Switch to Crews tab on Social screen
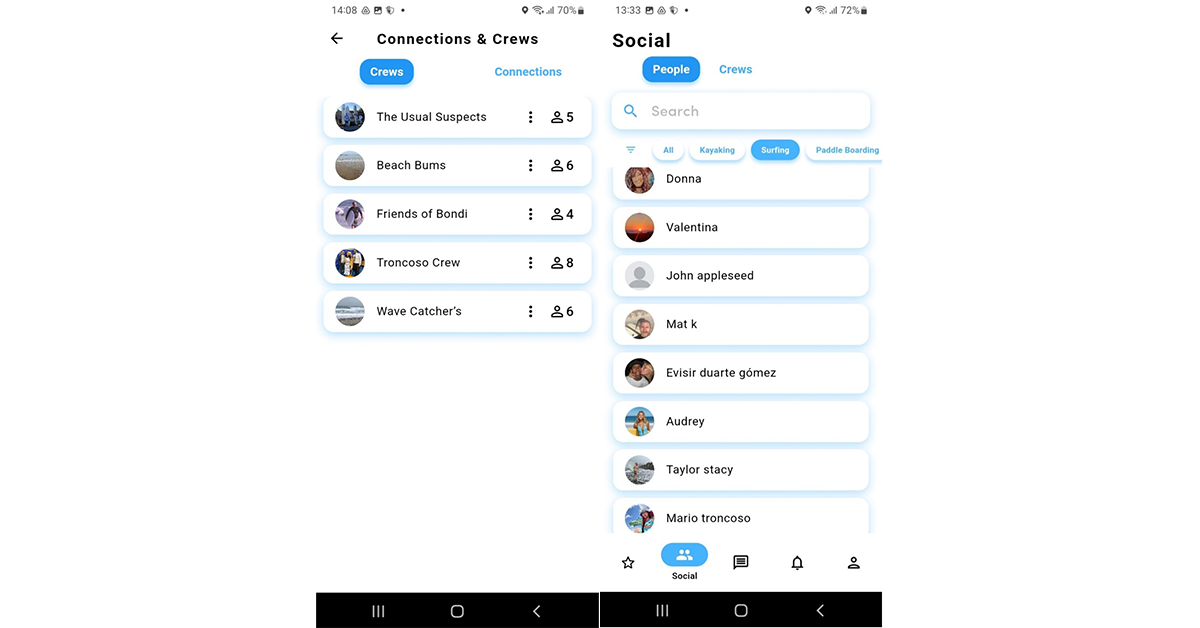Screen dimensions: 1200x628 (x=735, y=70)
